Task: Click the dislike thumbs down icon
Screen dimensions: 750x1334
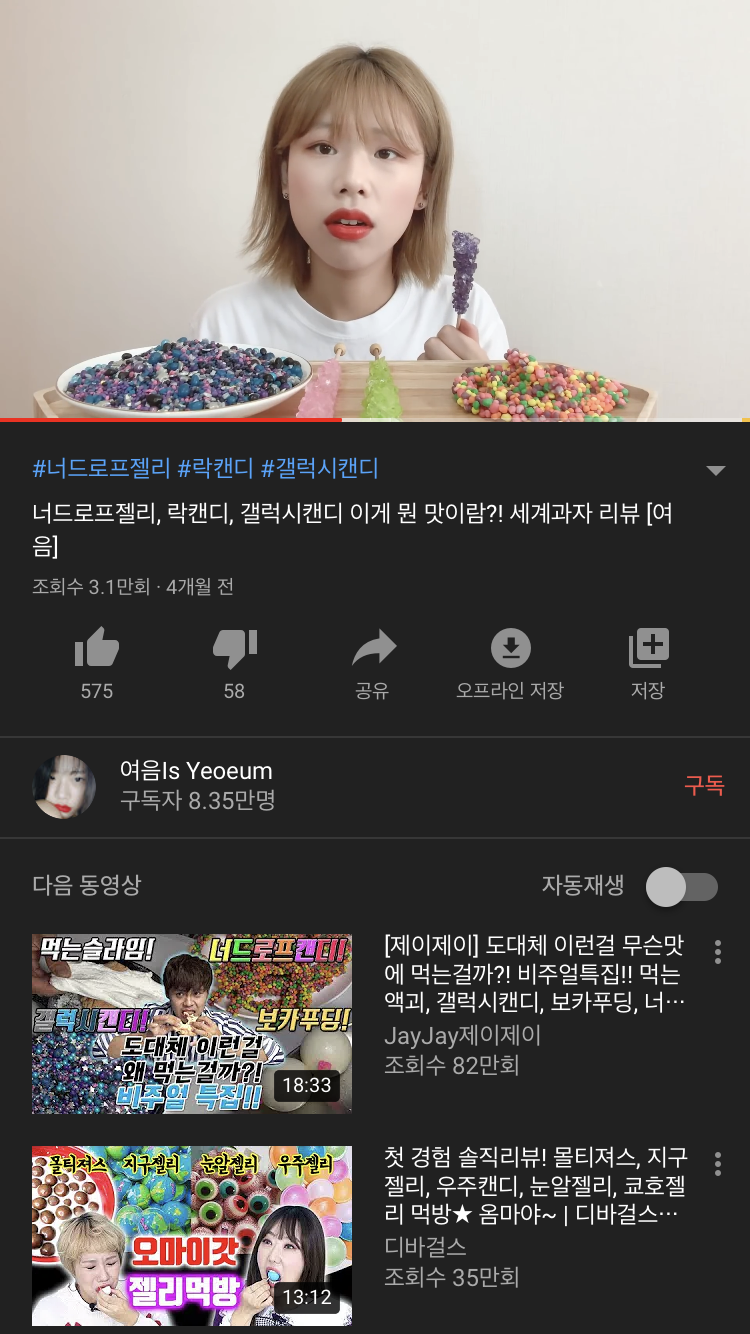Action: [234, 650]
